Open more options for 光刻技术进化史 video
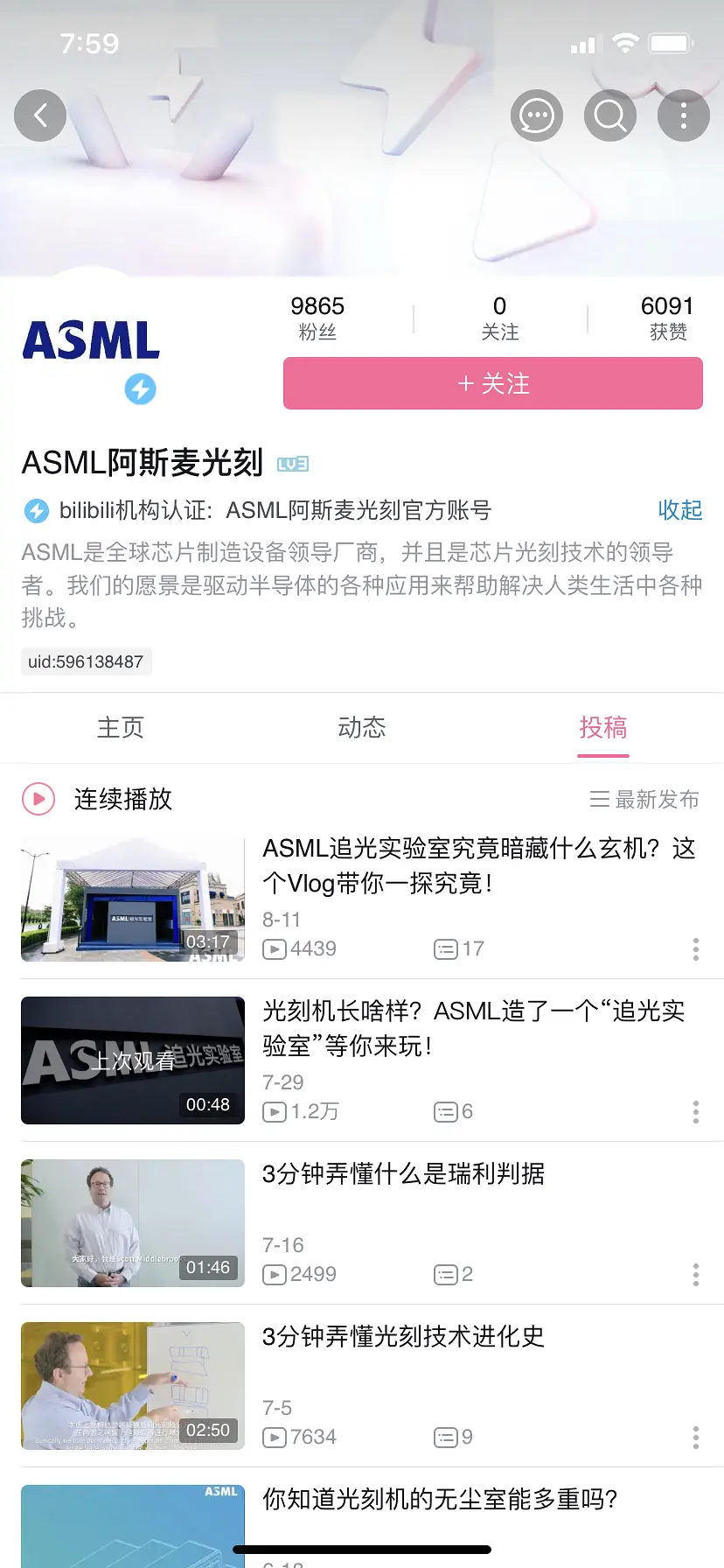The width and height of the screenshot is (724, 1568). tap(695, 1438)
